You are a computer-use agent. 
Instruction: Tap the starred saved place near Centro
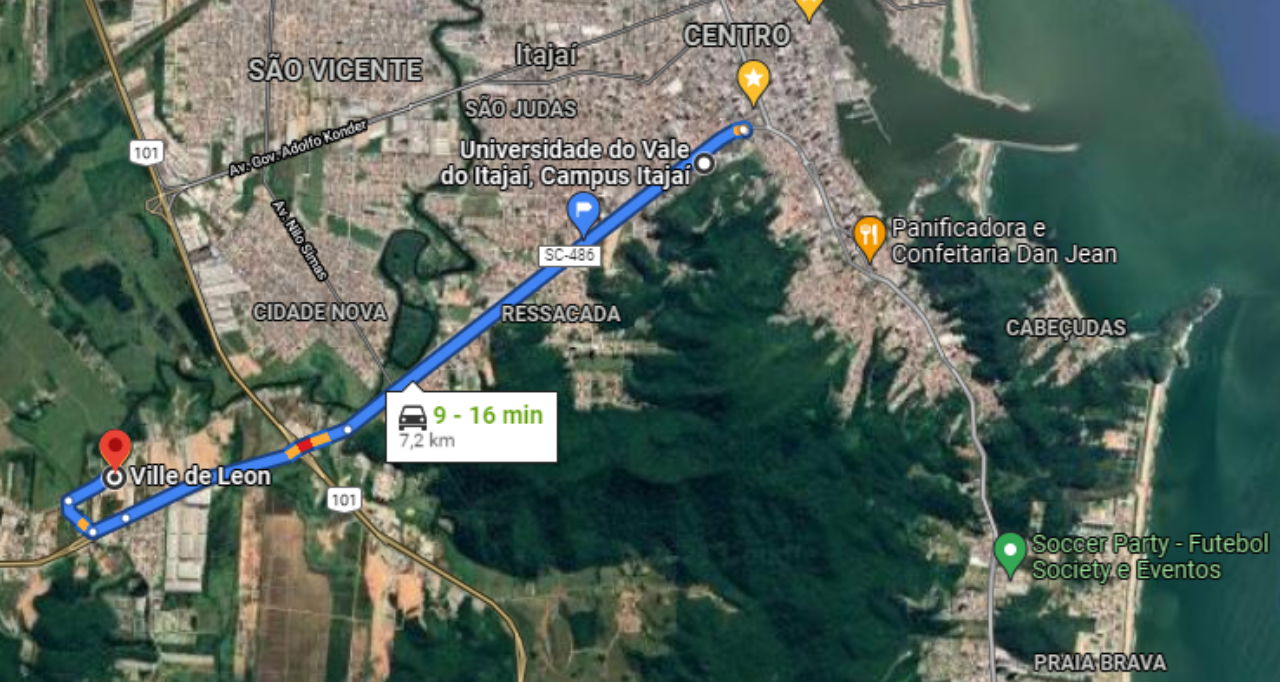point(753,79)
